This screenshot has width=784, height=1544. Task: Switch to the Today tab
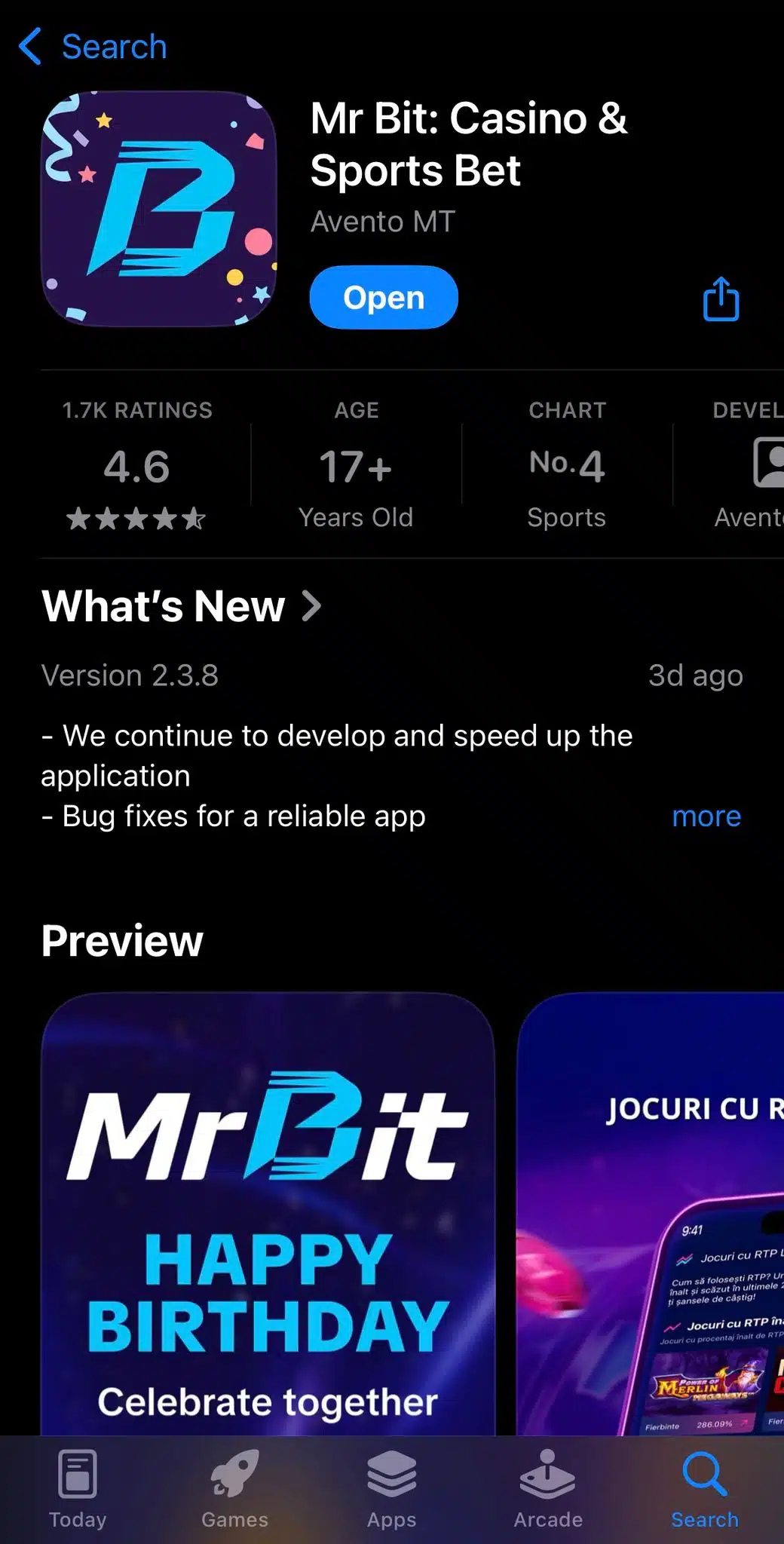[x=78, y=1488]
